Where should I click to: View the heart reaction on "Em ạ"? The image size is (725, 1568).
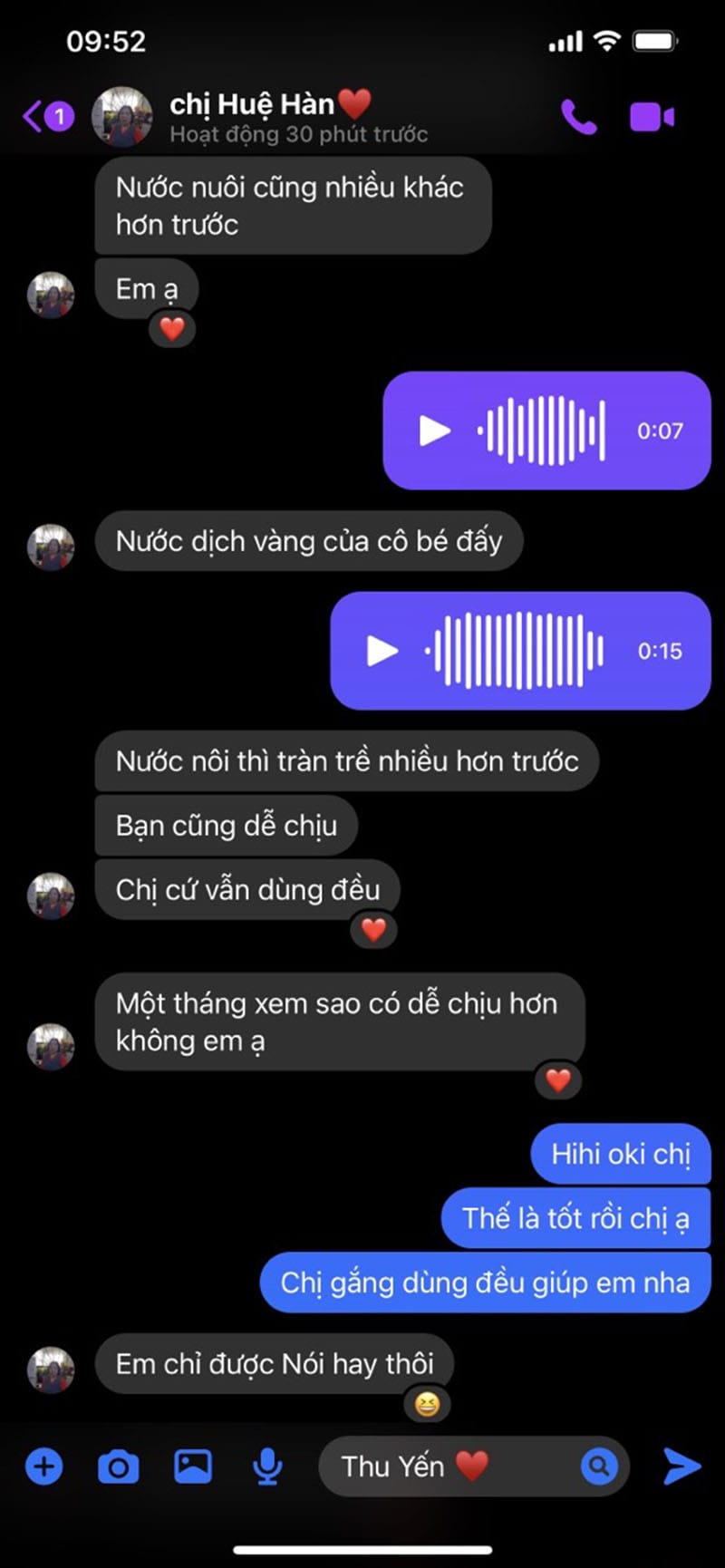[172, 329]
